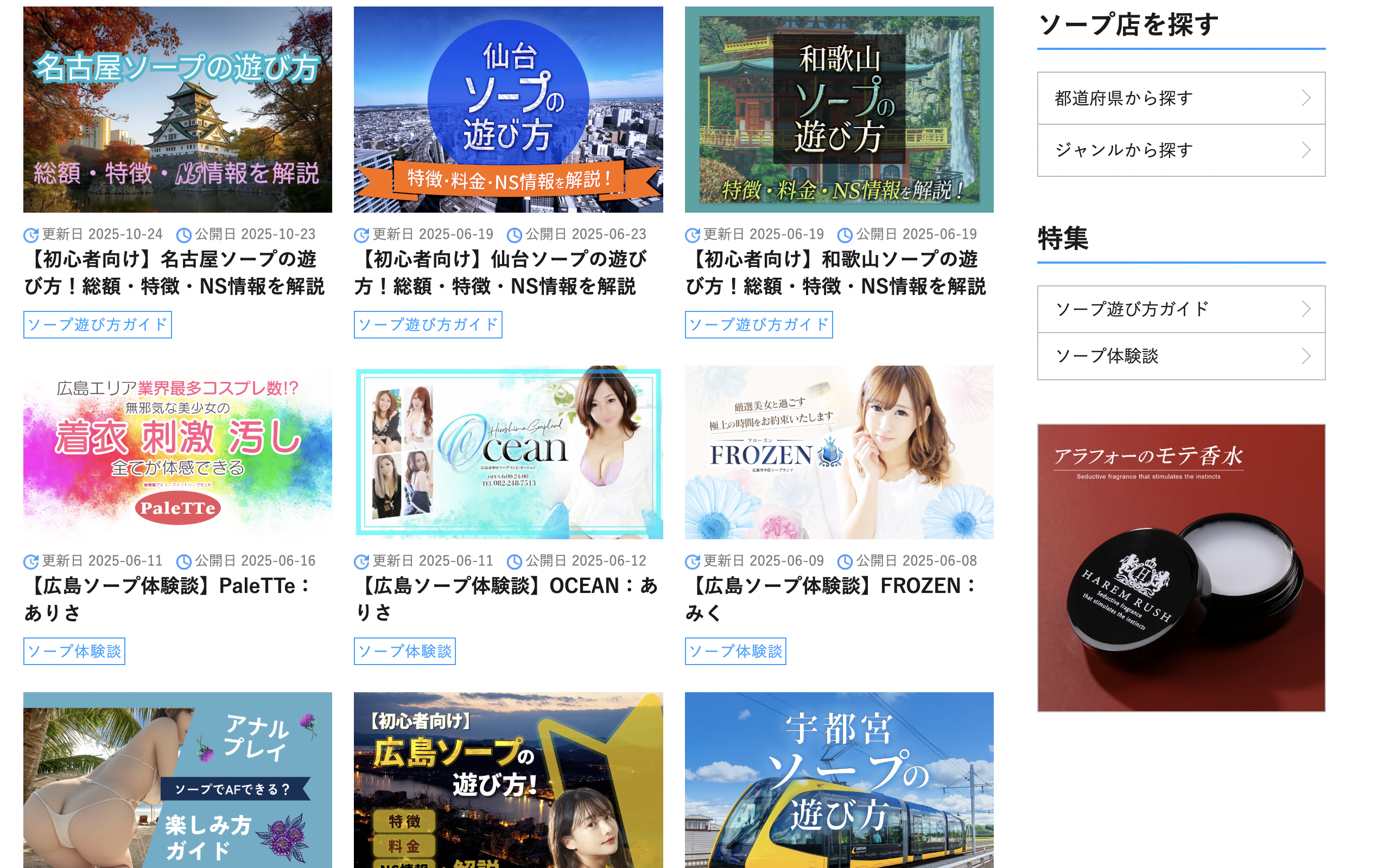Open 都道府県から探す row
Viewport: 1384px width, 868px height.
click(x=1180, y=98)
